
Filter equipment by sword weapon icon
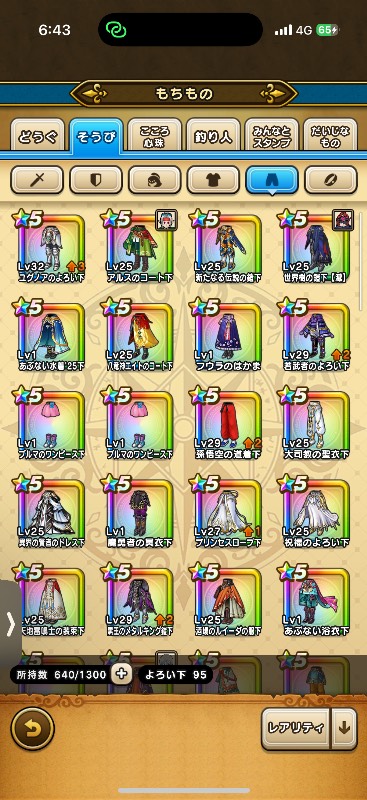[x=37, y=180]
